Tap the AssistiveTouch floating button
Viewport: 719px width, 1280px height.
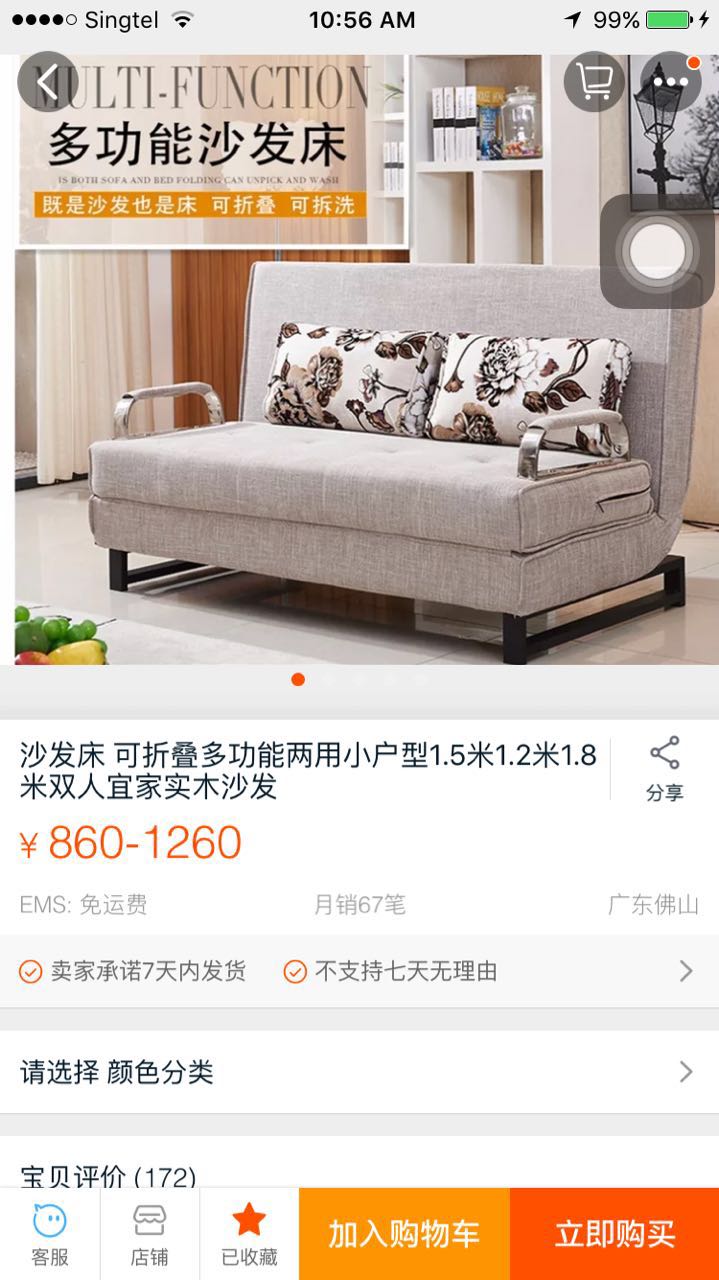(x=657, y=250)
